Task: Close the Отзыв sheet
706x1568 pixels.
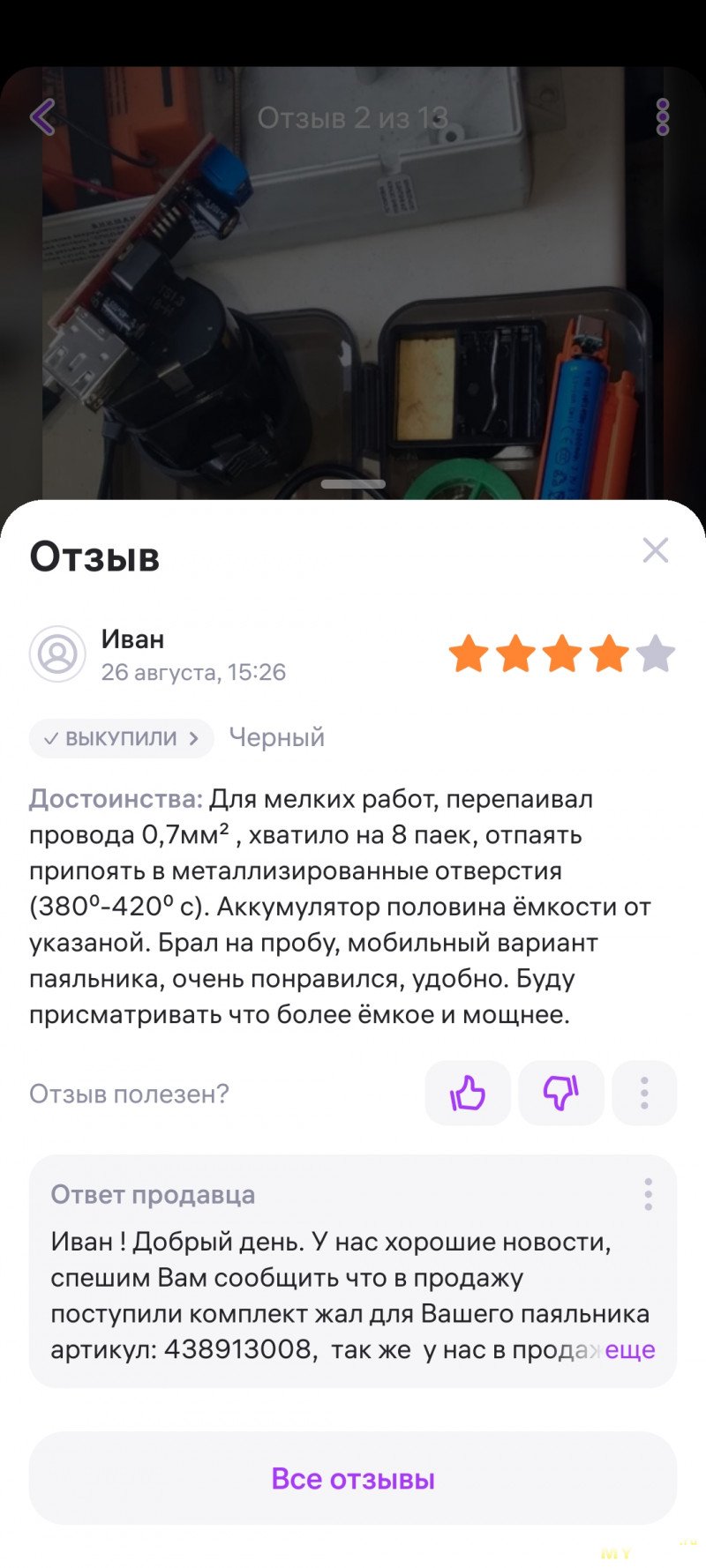Action: (655, 550)
